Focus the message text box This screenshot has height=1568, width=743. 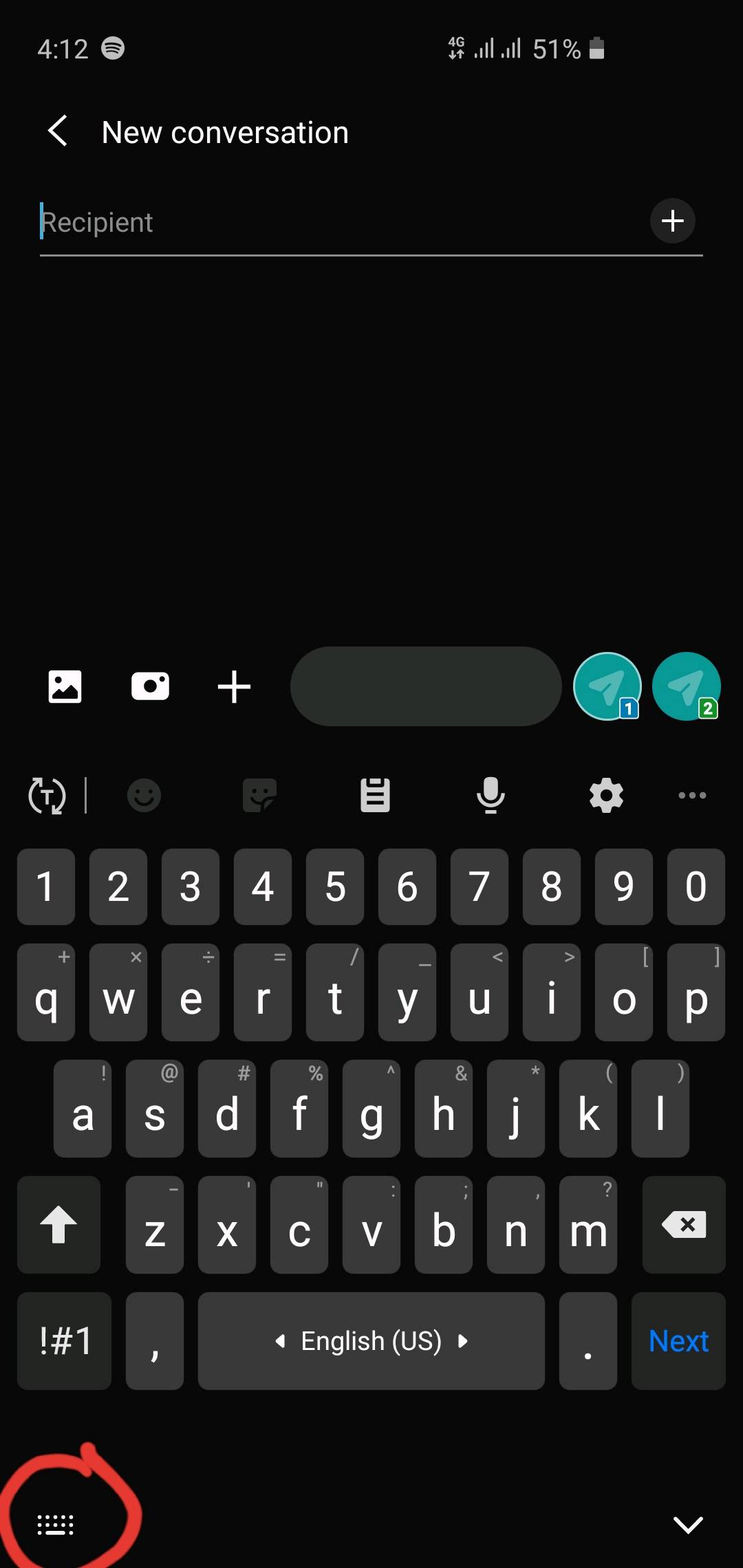(x=425, y=686)
